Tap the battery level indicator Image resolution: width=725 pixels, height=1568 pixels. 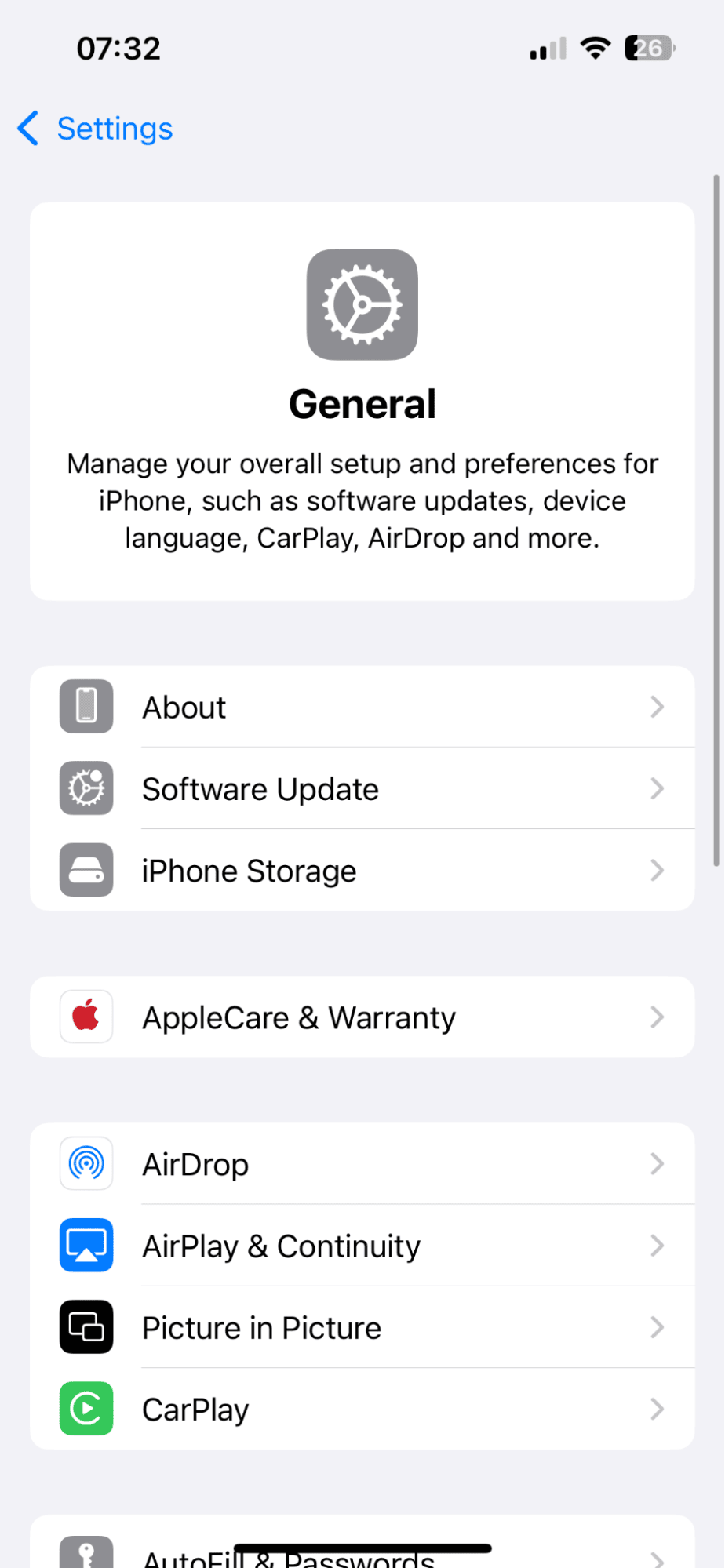coord(649,48)
